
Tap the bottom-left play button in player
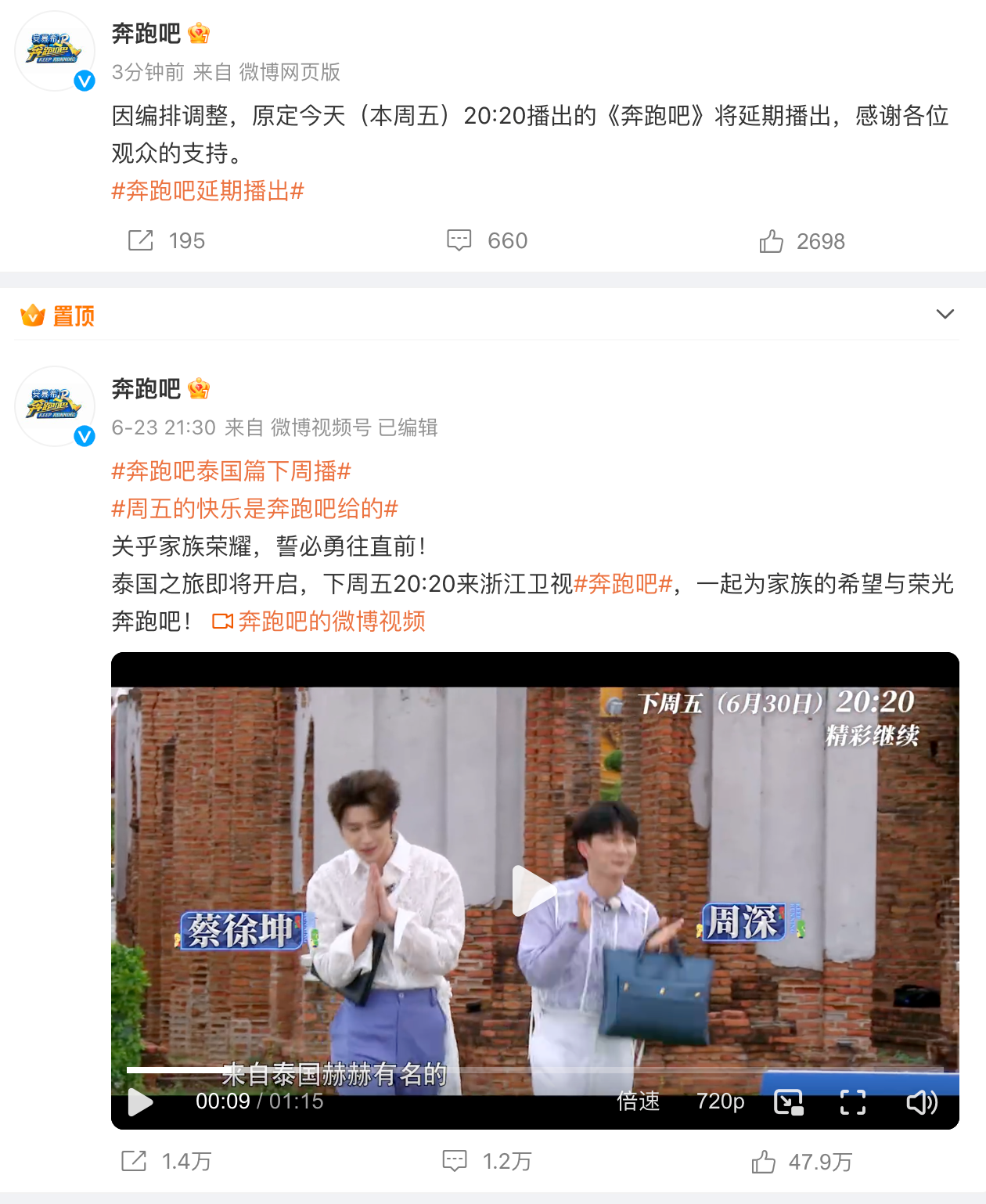point(140,1101)
